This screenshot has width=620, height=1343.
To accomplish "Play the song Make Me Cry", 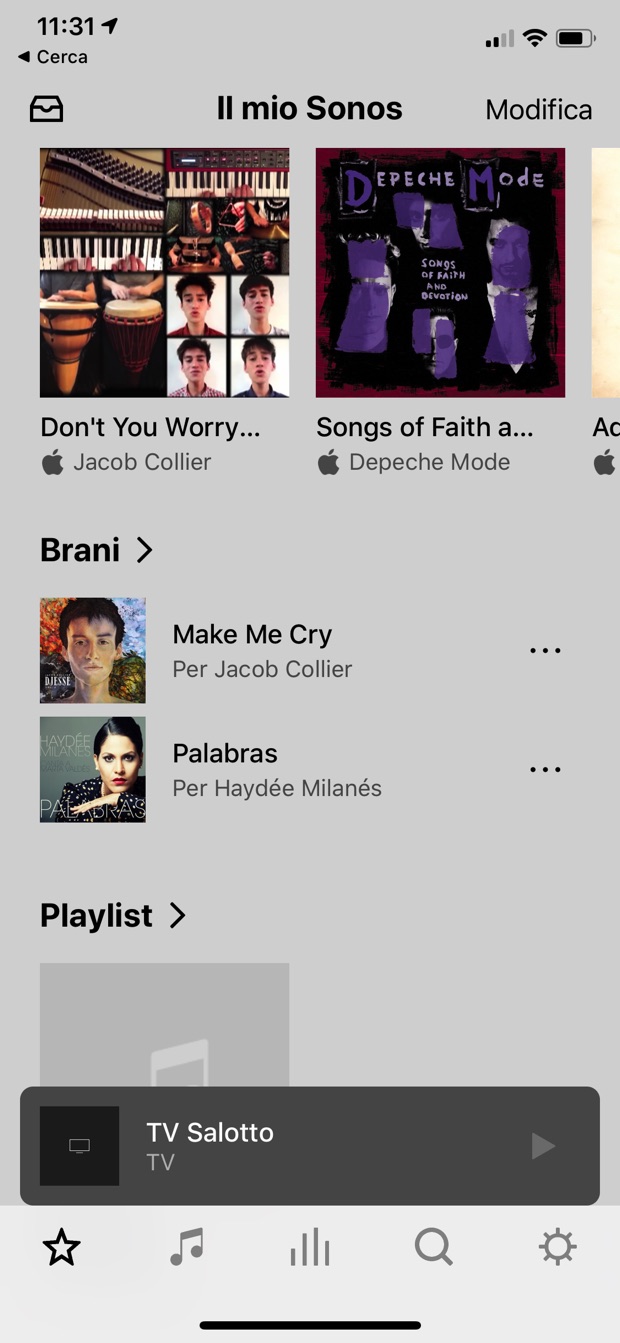I will tap(252, 650).
